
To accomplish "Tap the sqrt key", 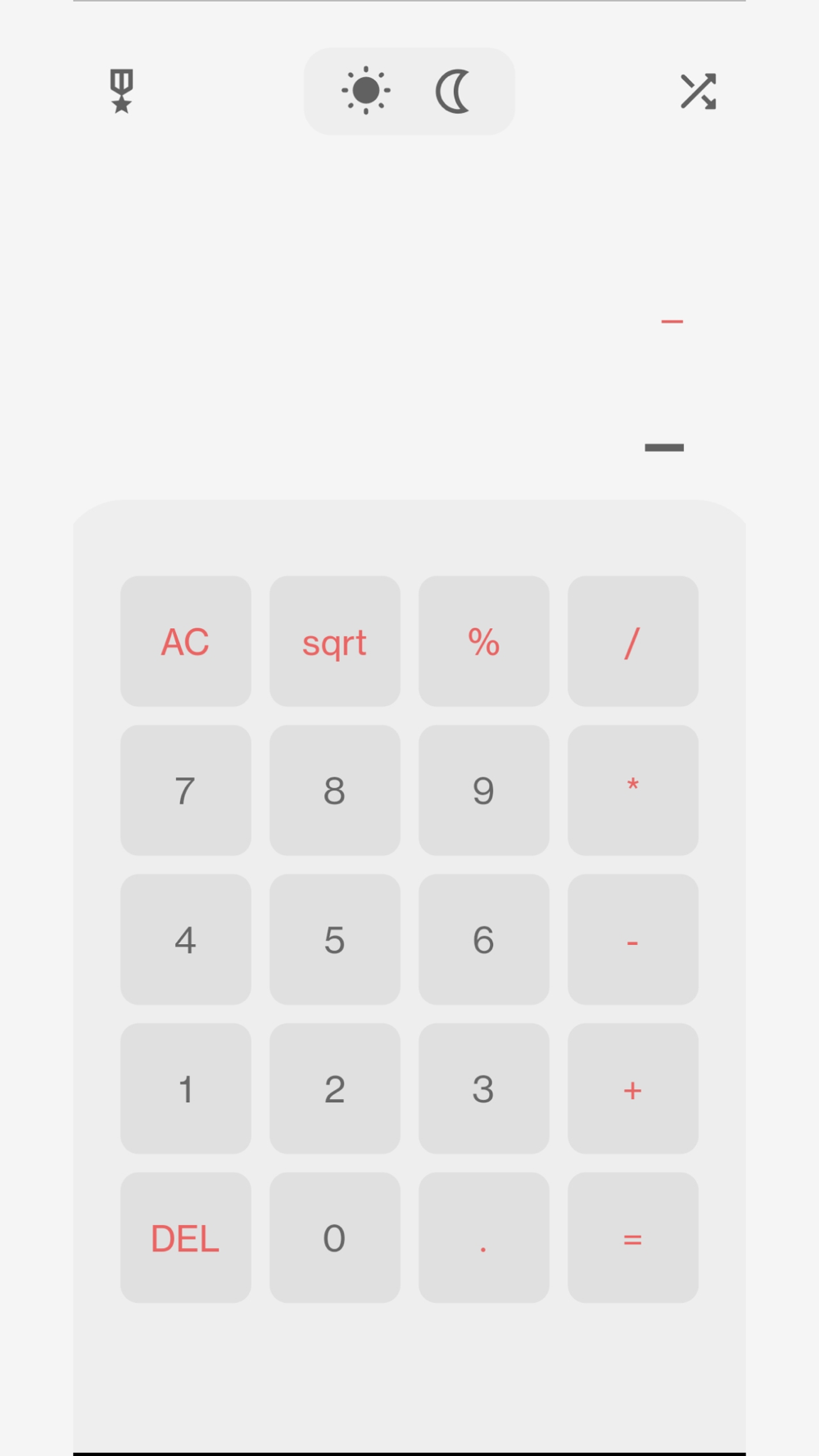I will [335, 641].
